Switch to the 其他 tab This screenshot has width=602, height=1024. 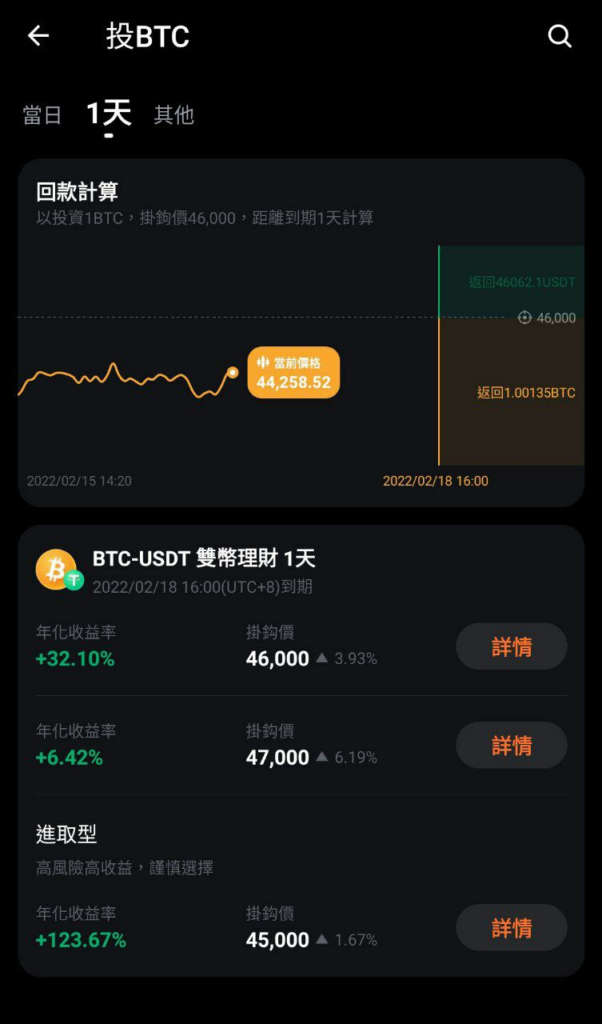coord(174,116)
